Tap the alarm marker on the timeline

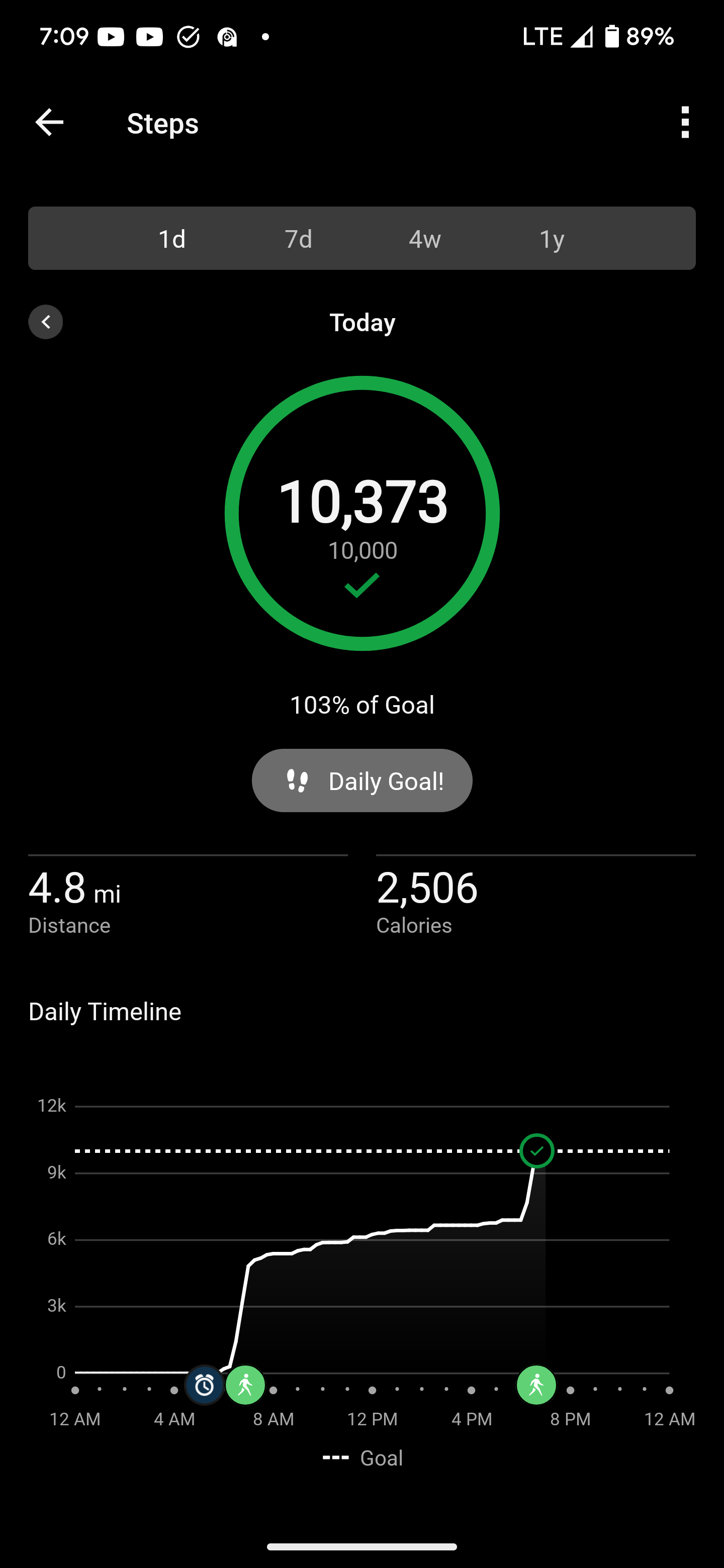click(x=205, y=1386)
